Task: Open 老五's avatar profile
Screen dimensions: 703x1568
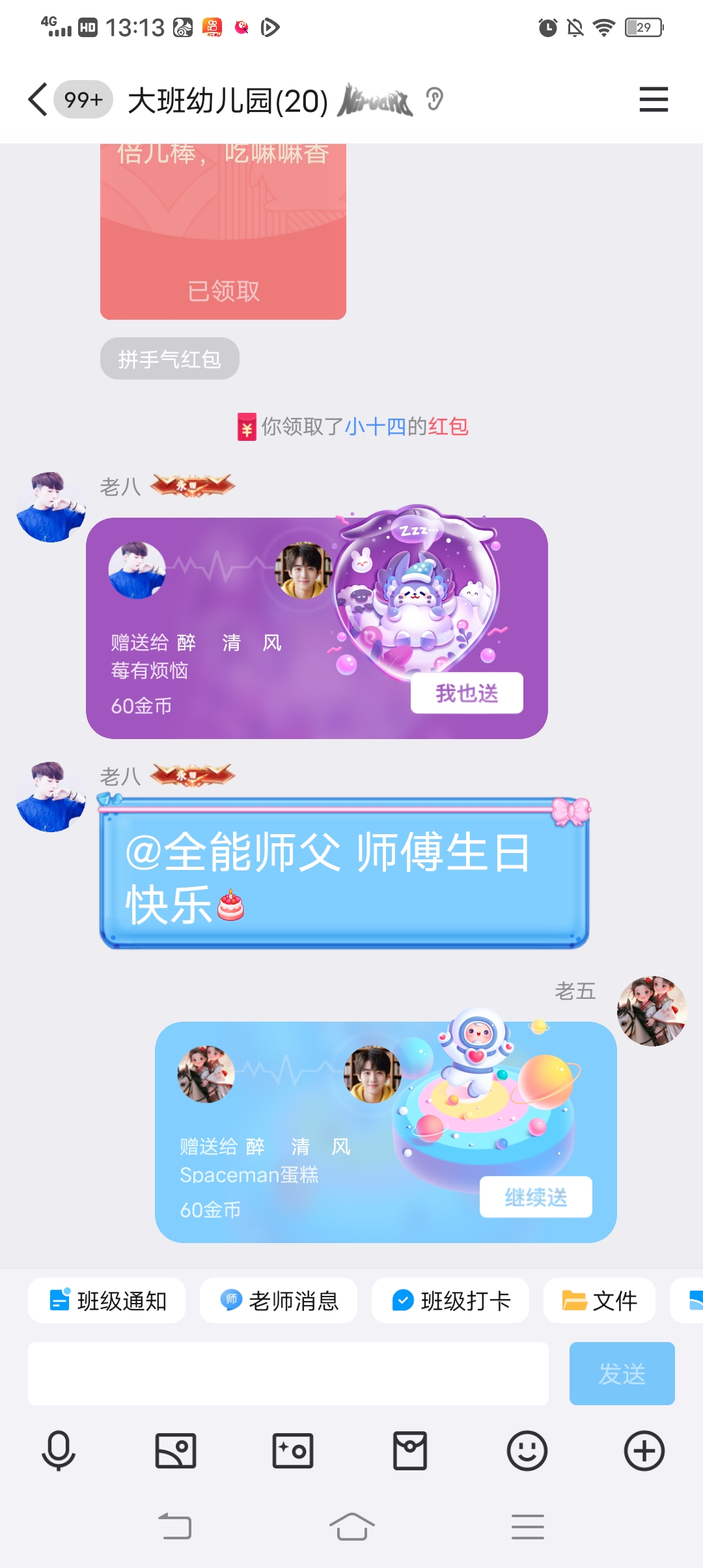Action: point(652,1011)
